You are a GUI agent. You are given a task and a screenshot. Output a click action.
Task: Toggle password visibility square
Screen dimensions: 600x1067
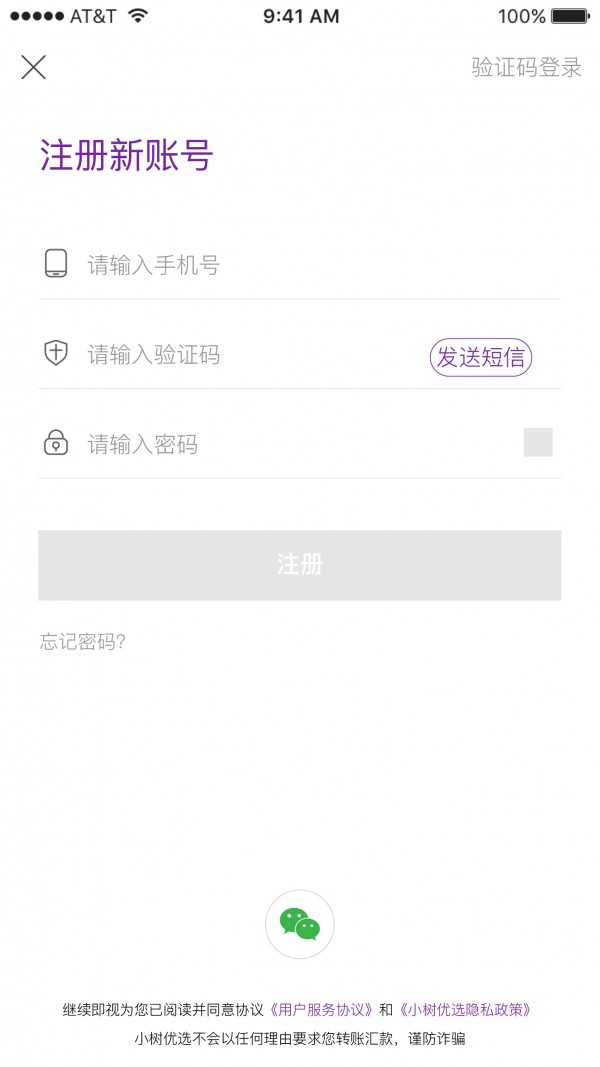coord(538,442)
